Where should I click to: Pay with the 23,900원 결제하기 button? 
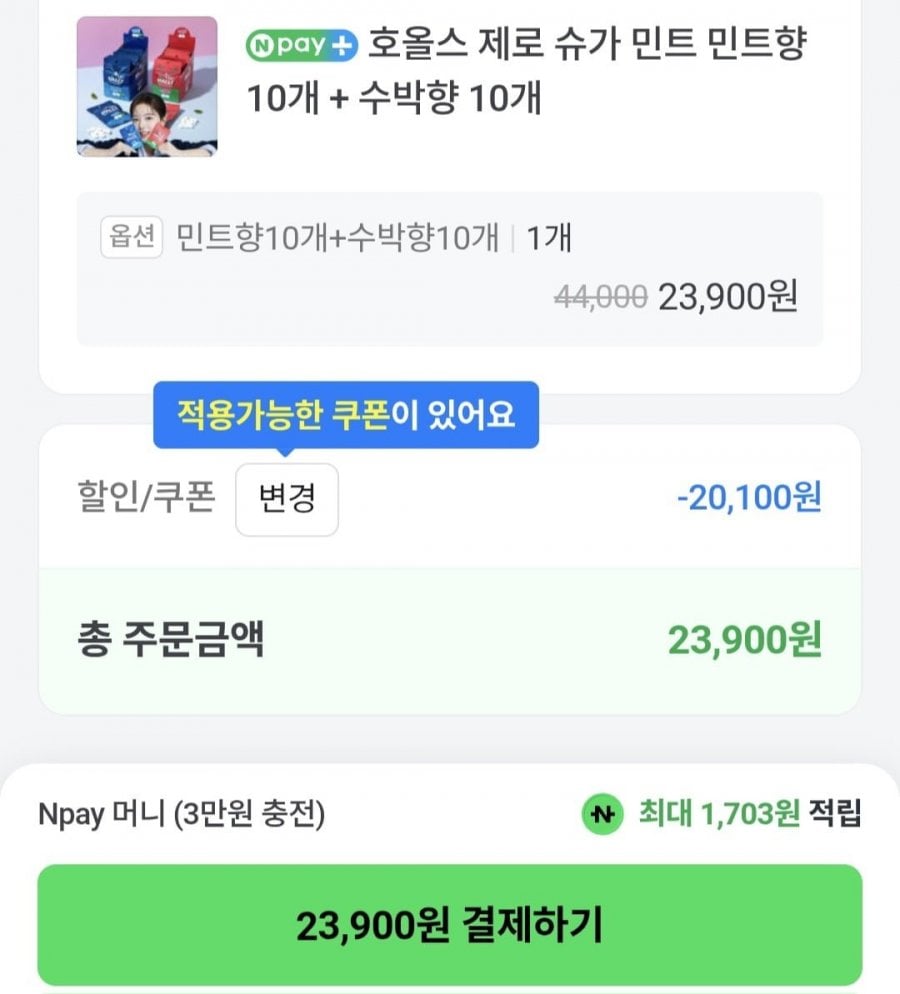[449, 925]
